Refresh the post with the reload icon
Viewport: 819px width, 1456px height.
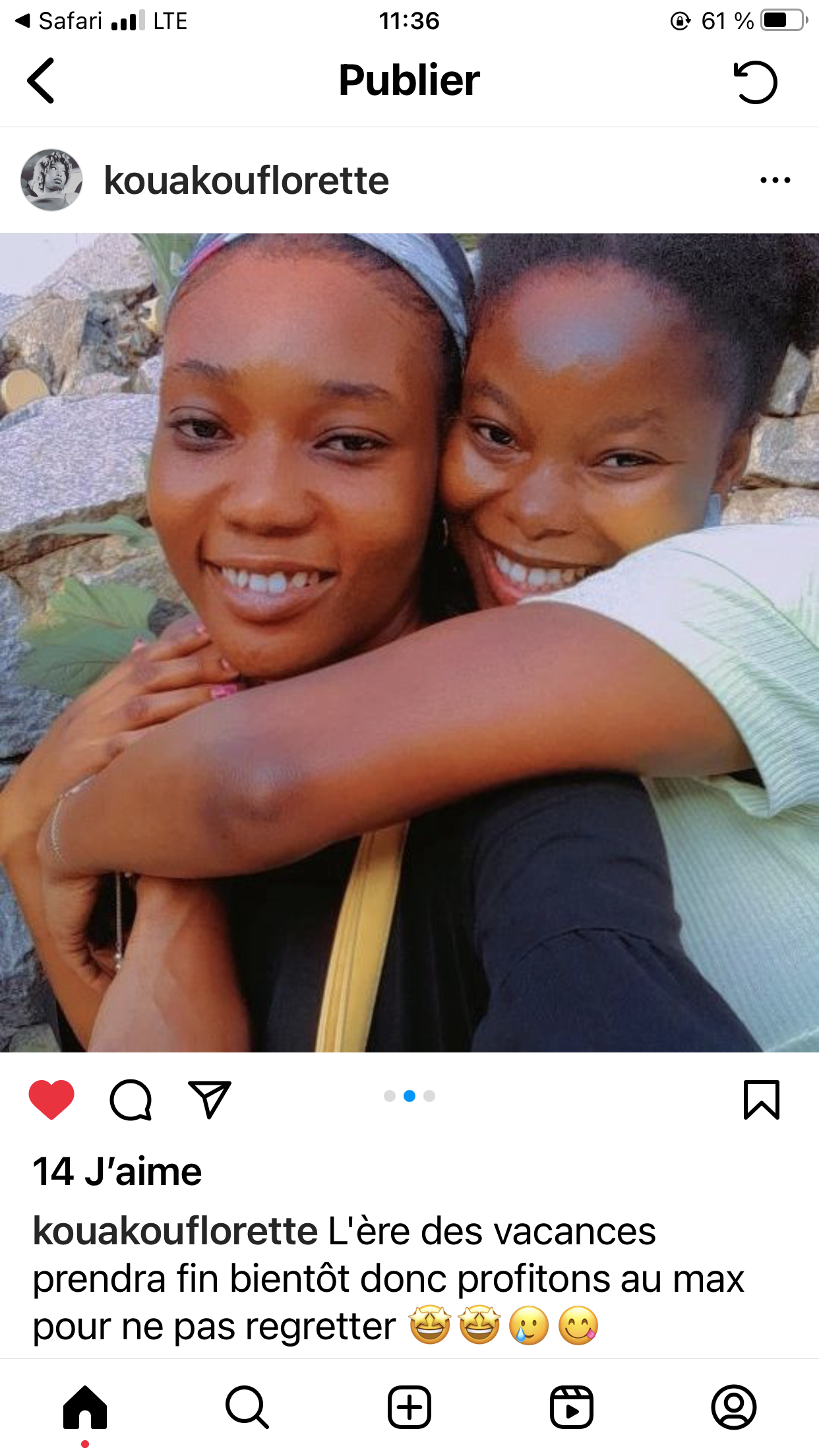click(756, 82)
